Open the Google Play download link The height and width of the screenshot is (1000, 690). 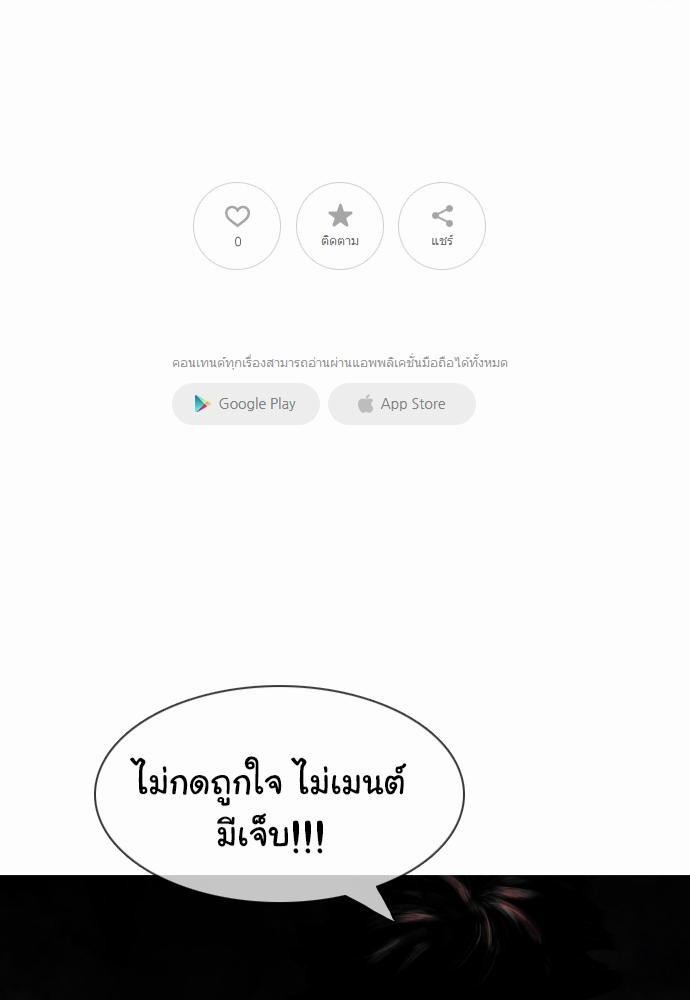pyautogui.click(x=246, y=404)
